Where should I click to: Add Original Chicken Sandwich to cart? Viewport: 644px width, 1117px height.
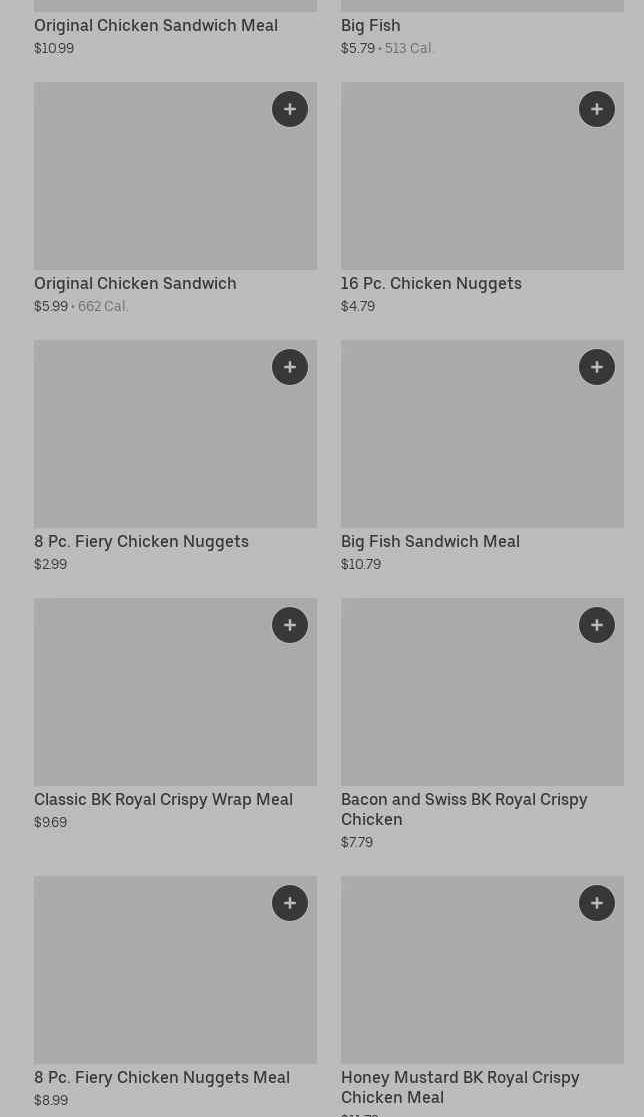pos(290,109)
